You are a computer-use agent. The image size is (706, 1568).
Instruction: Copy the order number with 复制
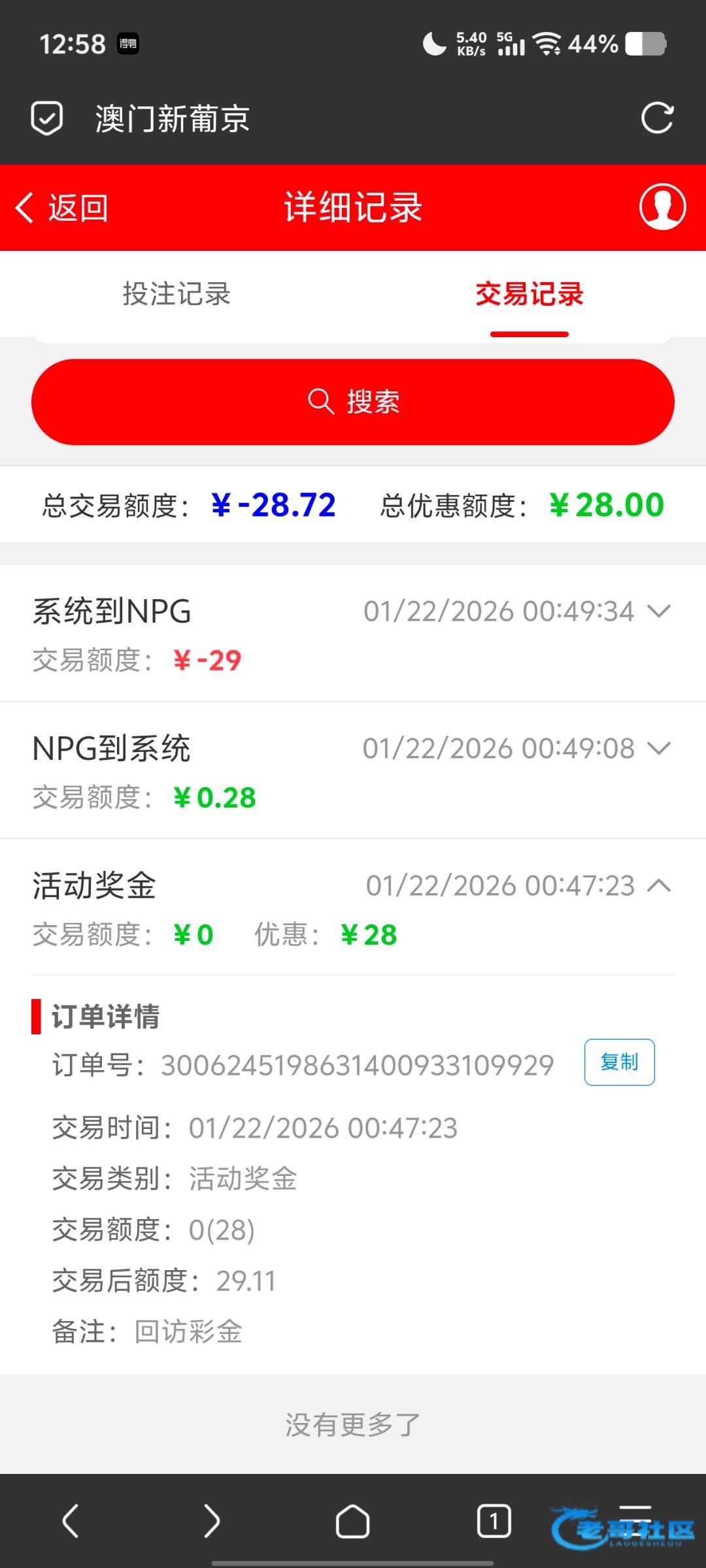tap(620, 1062)
